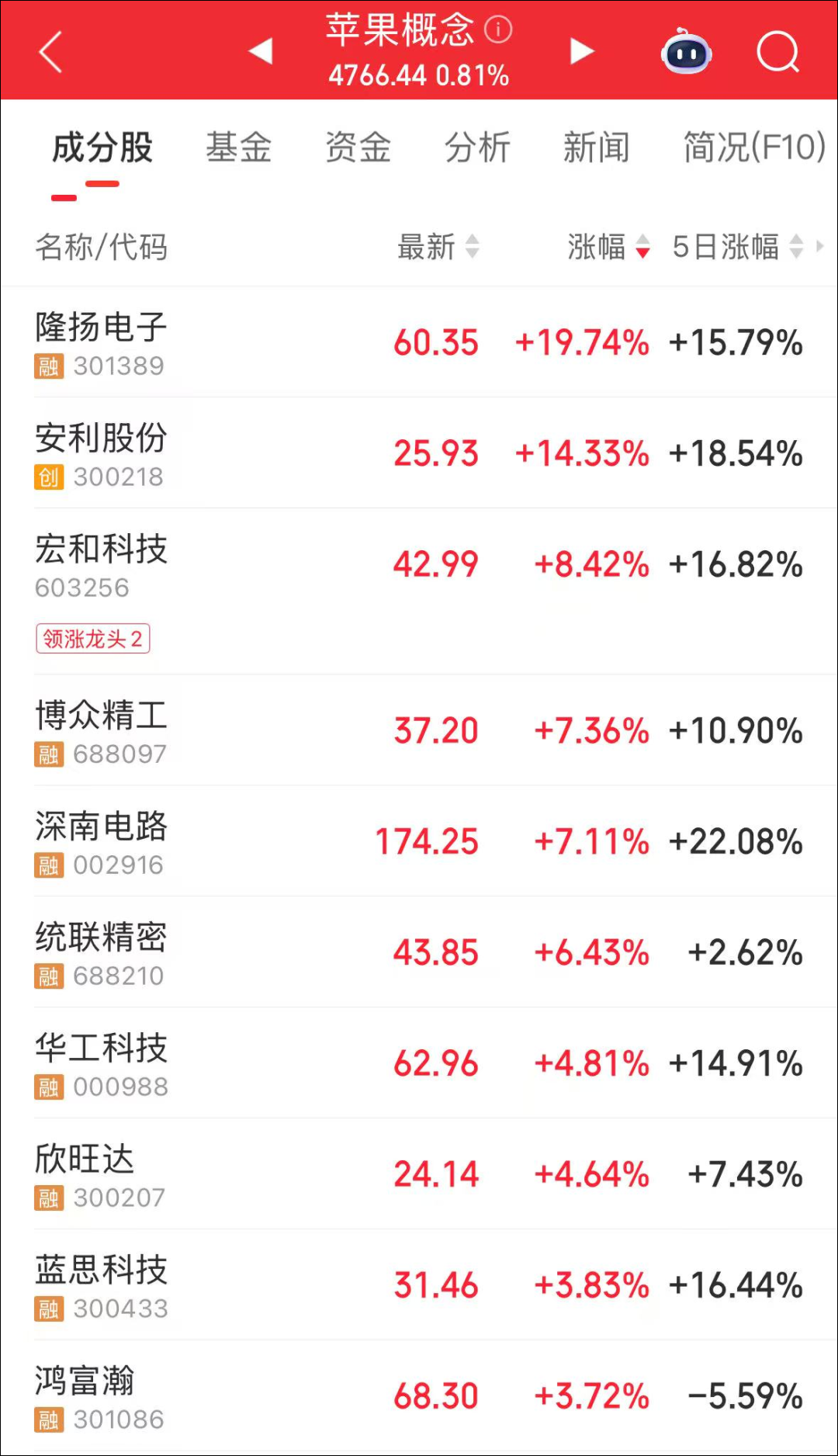Open stock 隆扬电子 301389
Image resolution: width=838 pixels, height=1456 pixels.
(x=101, y=342)
